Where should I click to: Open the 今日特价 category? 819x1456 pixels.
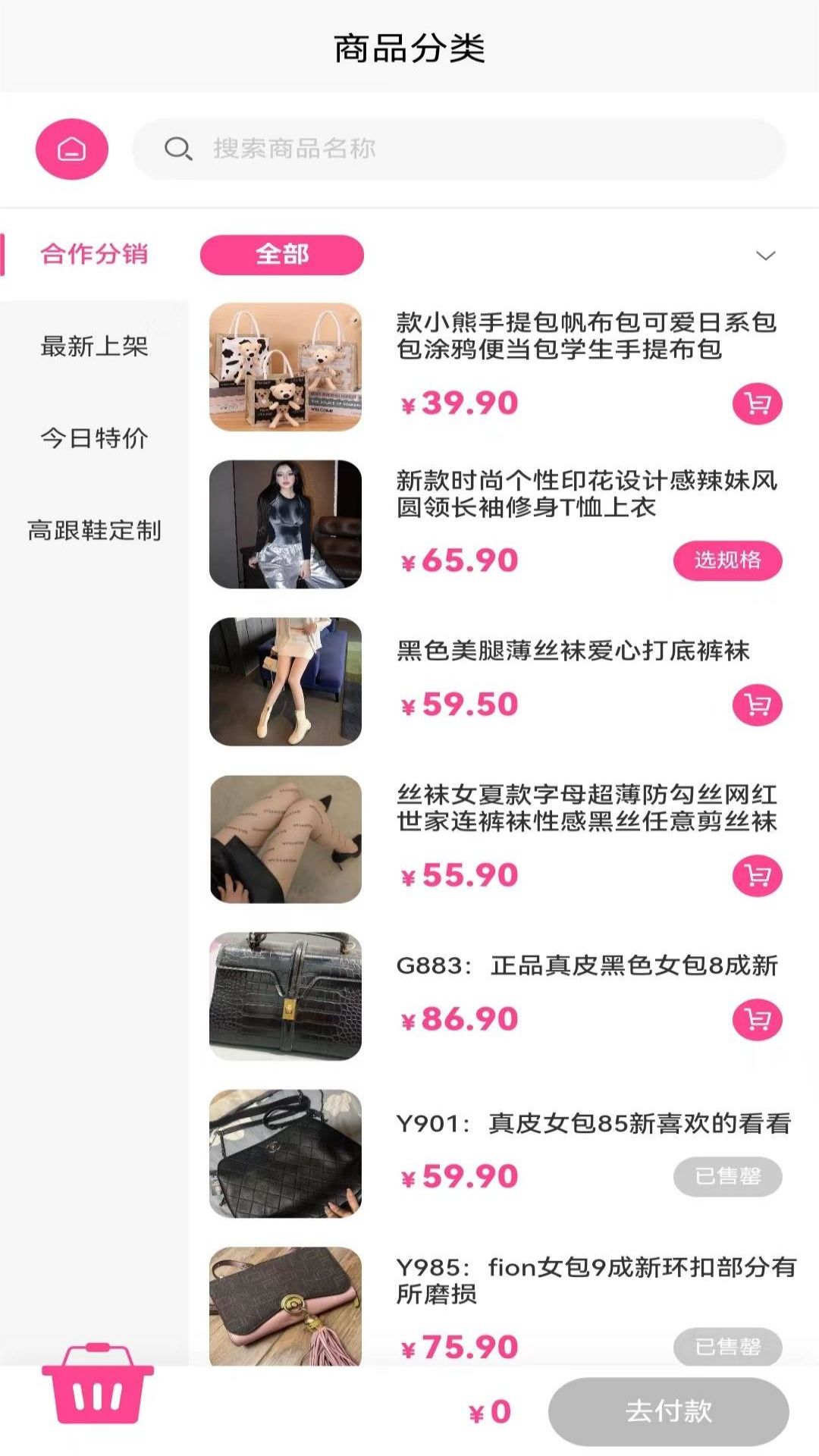(x=94, y=438)
